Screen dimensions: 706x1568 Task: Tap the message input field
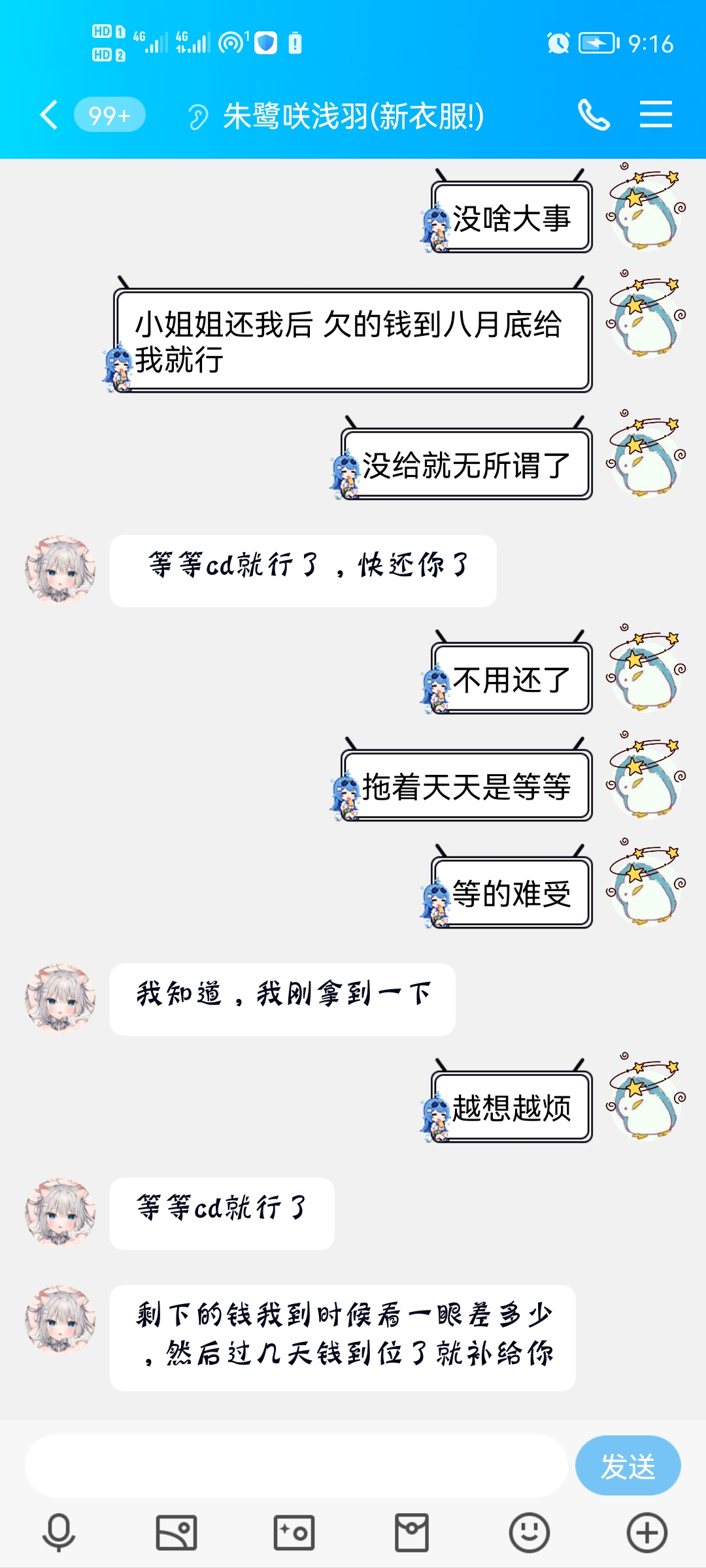295,1465
